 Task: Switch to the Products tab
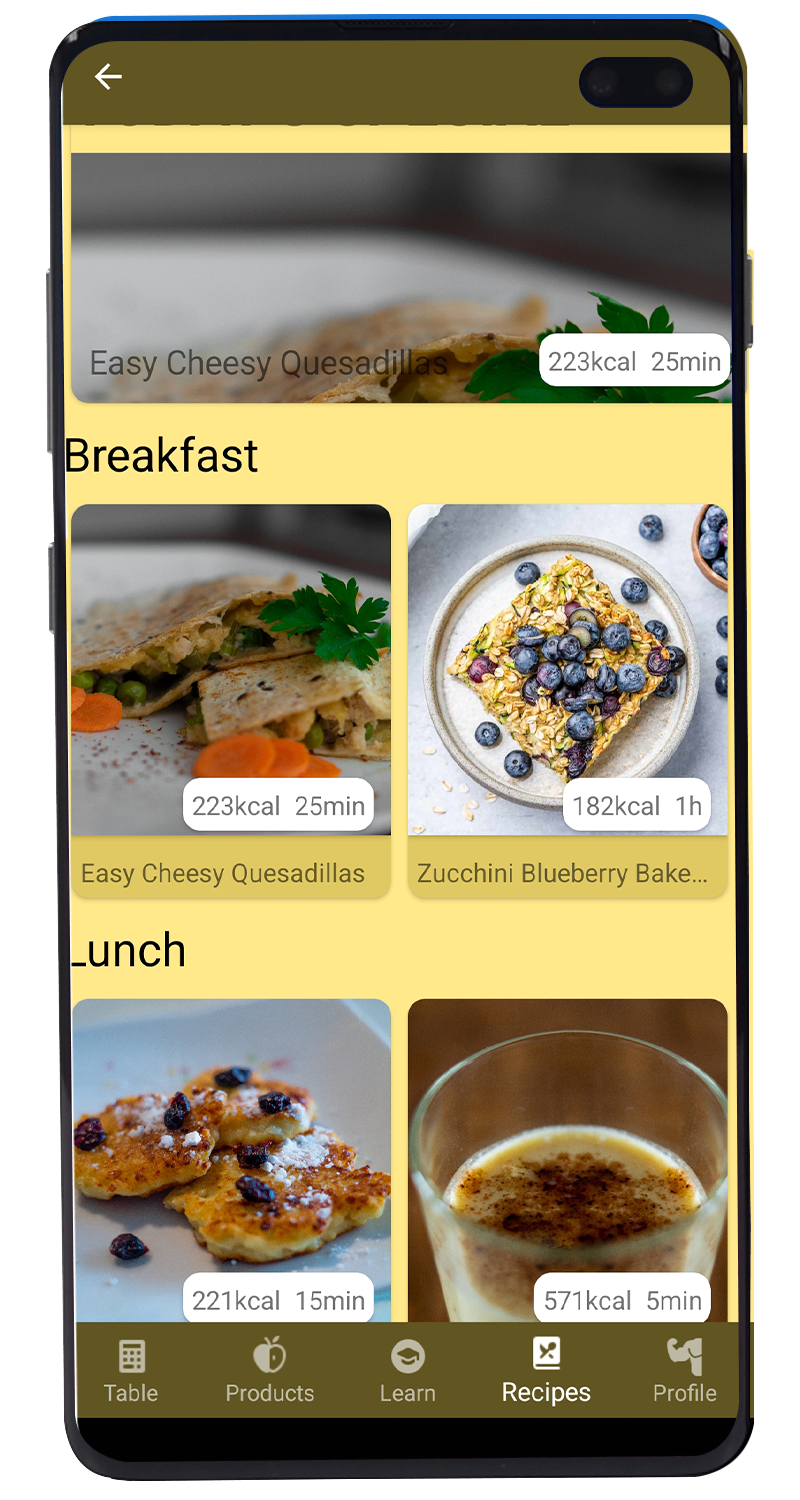tap(269, 1372)
